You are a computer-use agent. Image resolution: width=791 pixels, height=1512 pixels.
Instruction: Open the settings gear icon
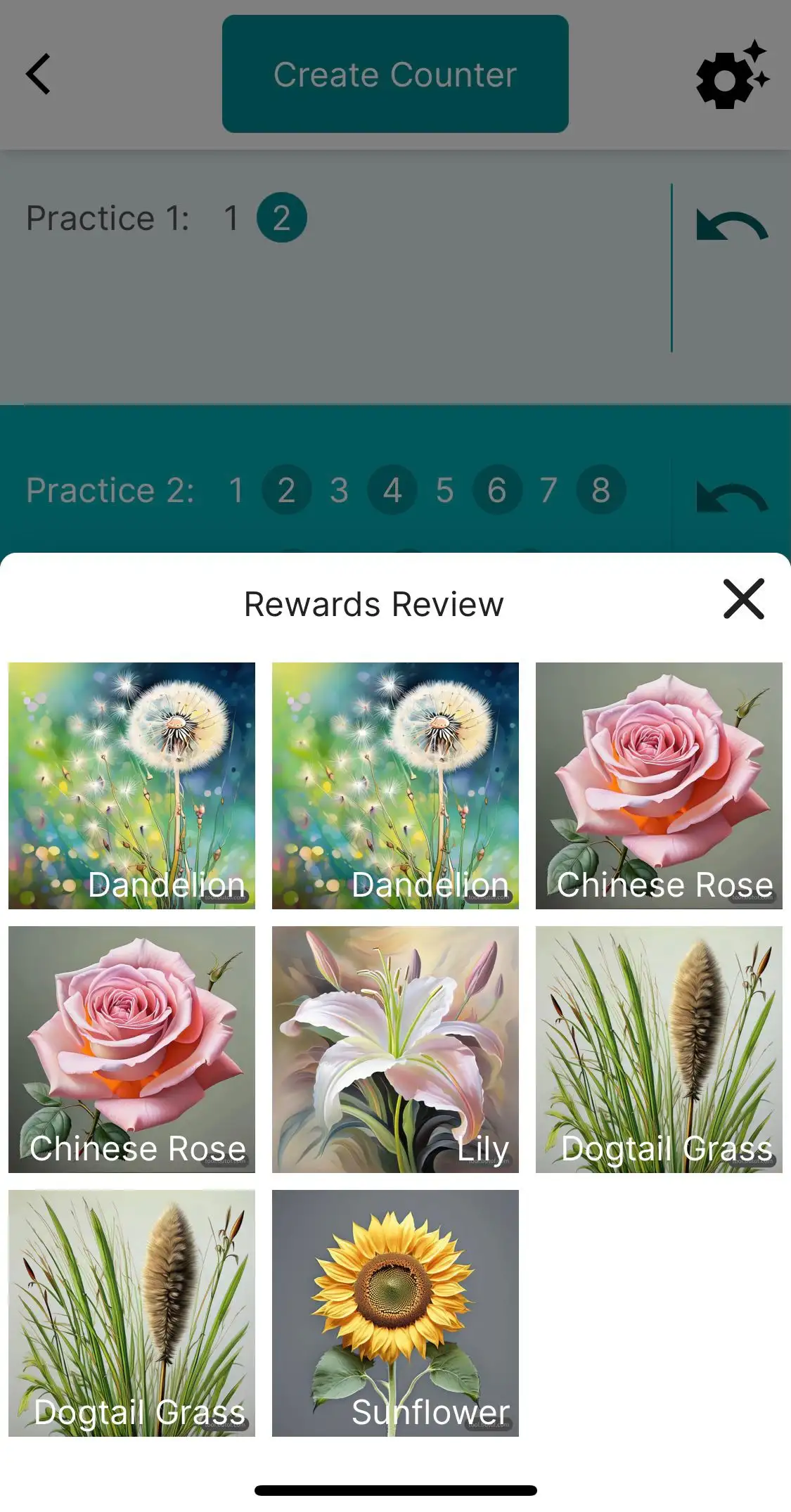pyautogui.click(x=731, y=75)
